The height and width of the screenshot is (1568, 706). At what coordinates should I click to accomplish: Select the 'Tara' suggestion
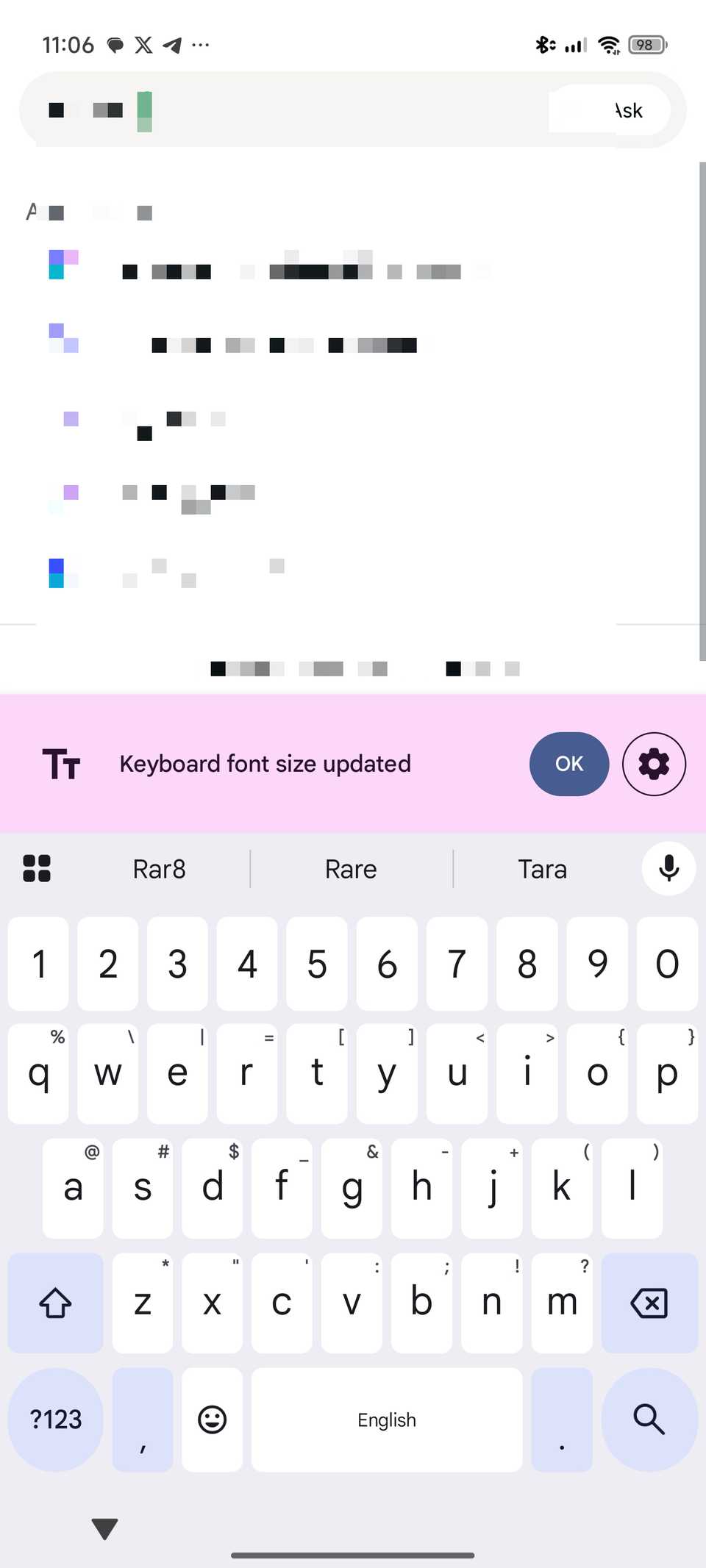click(x=542, y=868)
